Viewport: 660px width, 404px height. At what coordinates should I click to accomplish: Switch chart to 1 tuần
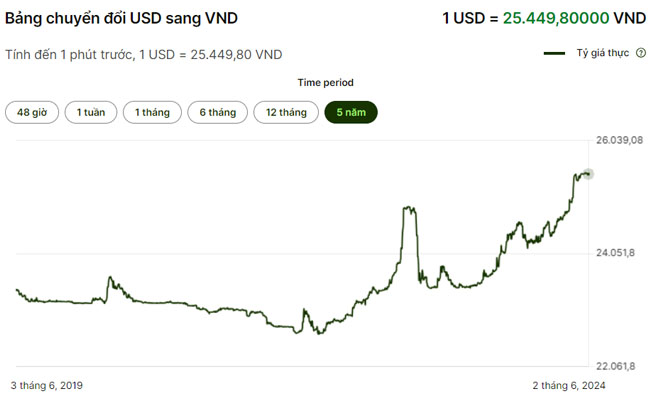(91, 113)
